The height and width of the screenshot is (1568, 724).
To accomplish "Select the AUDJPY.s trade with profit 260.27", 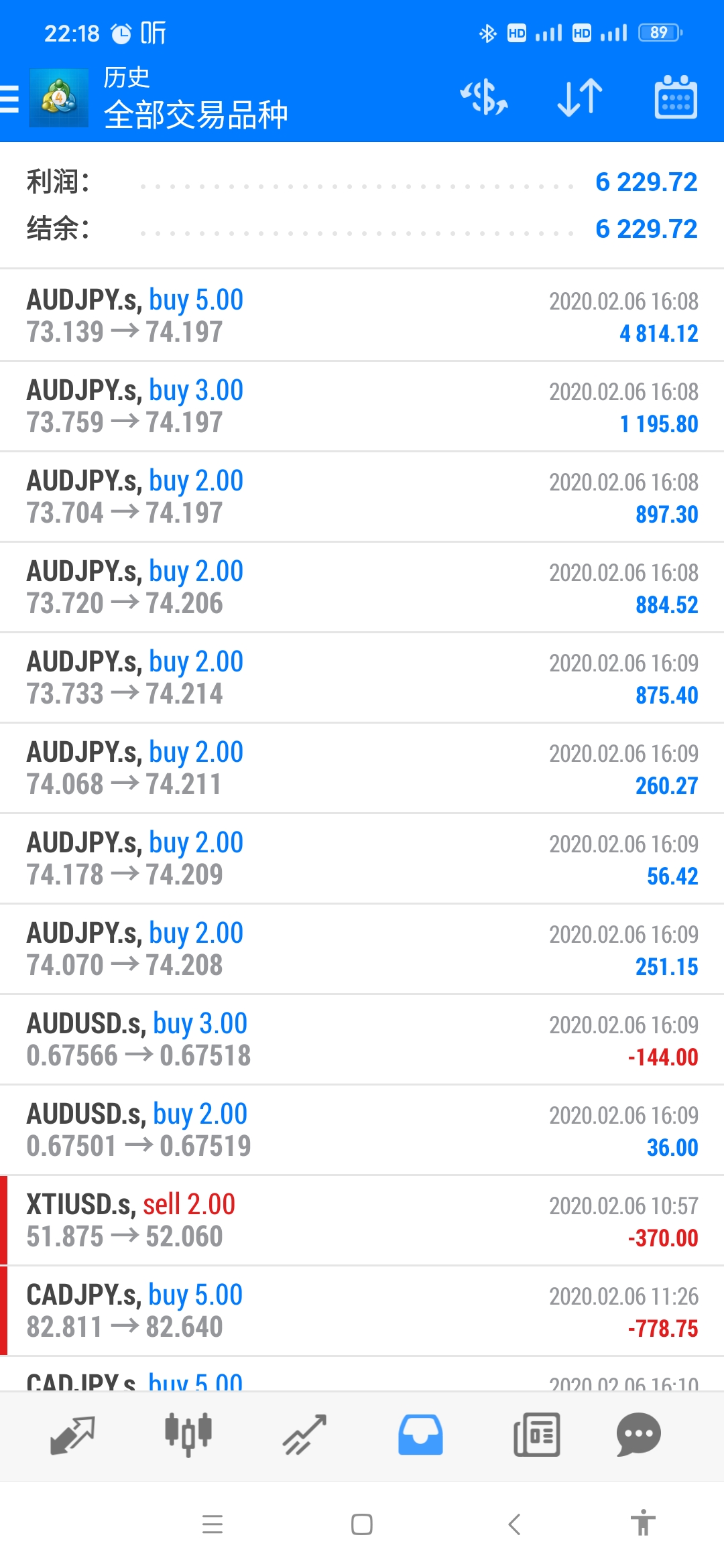I will [x=362, y=768].
